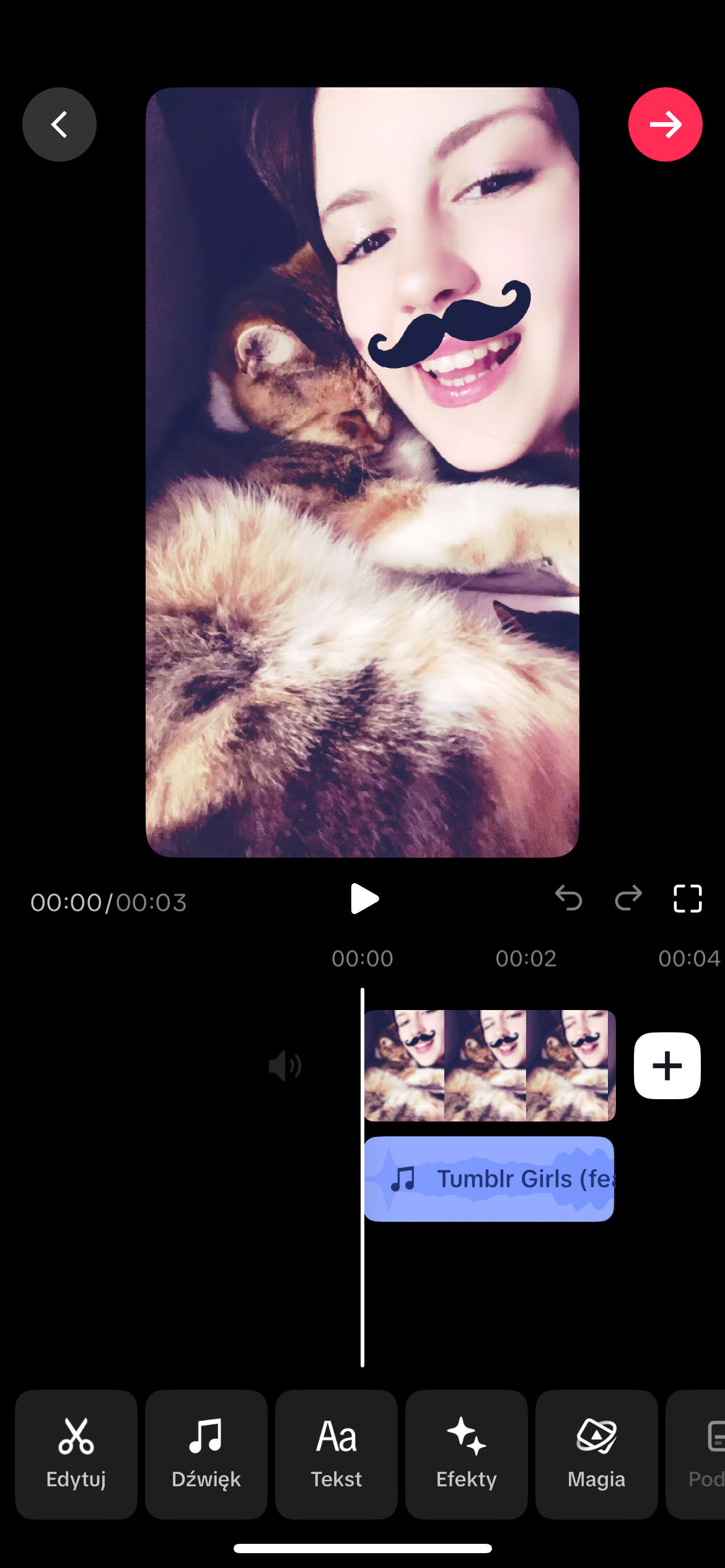Add a new clip with plus button

(x=667, y=1066)
